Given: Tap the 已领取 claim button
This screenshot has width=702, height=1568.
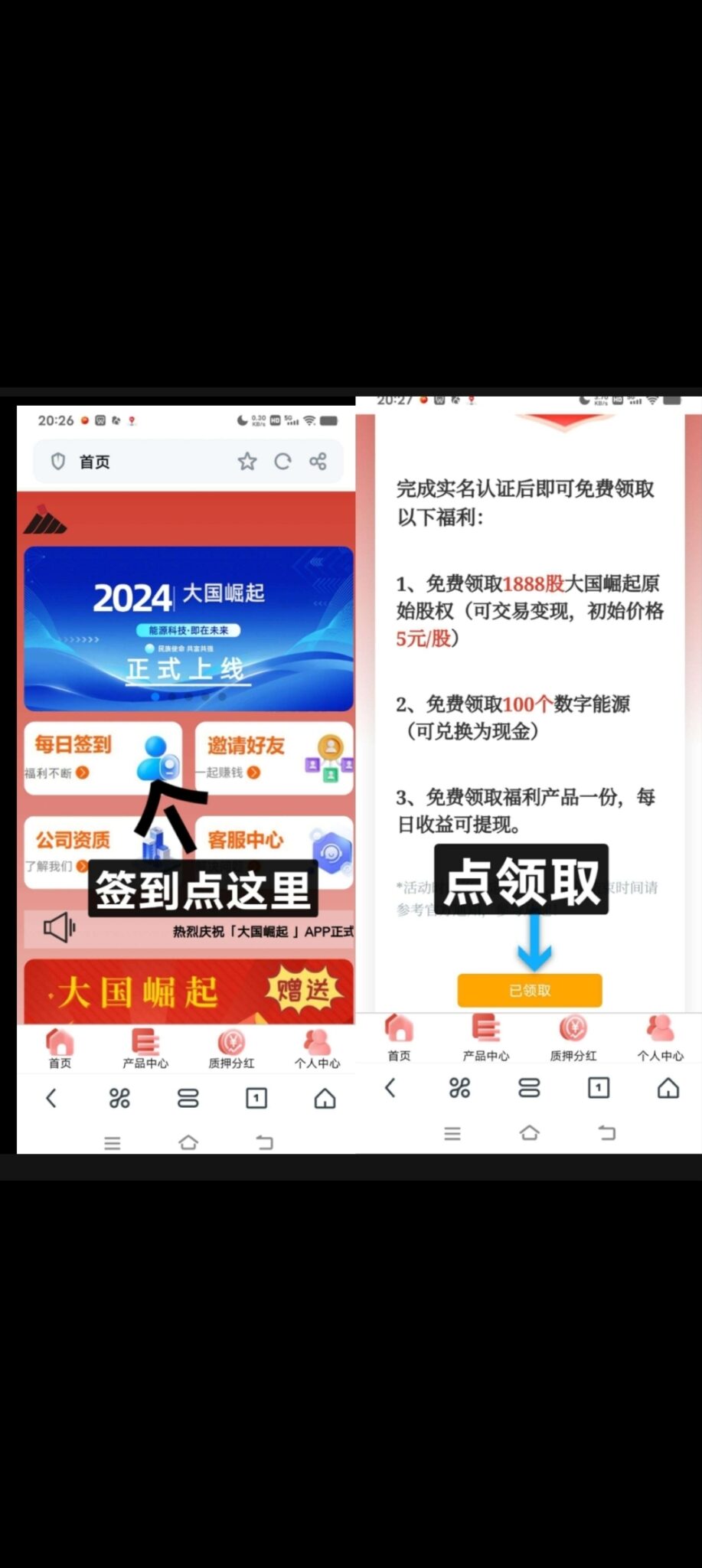Looking at the screenshot, I should pyautogui.click(x=529, y=989).
